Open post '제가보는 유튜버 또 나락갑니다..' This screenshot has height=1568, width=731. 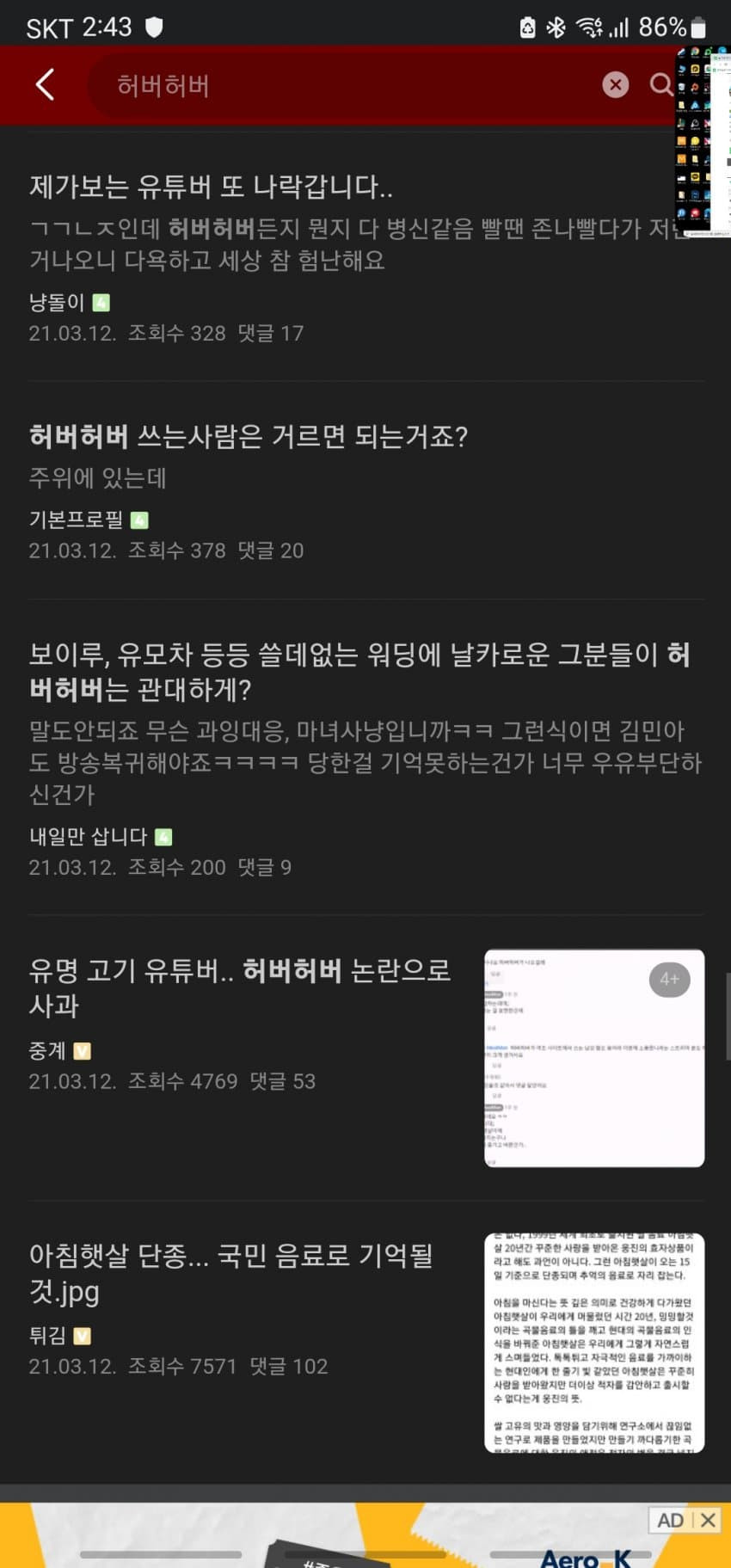coord(212,187)
